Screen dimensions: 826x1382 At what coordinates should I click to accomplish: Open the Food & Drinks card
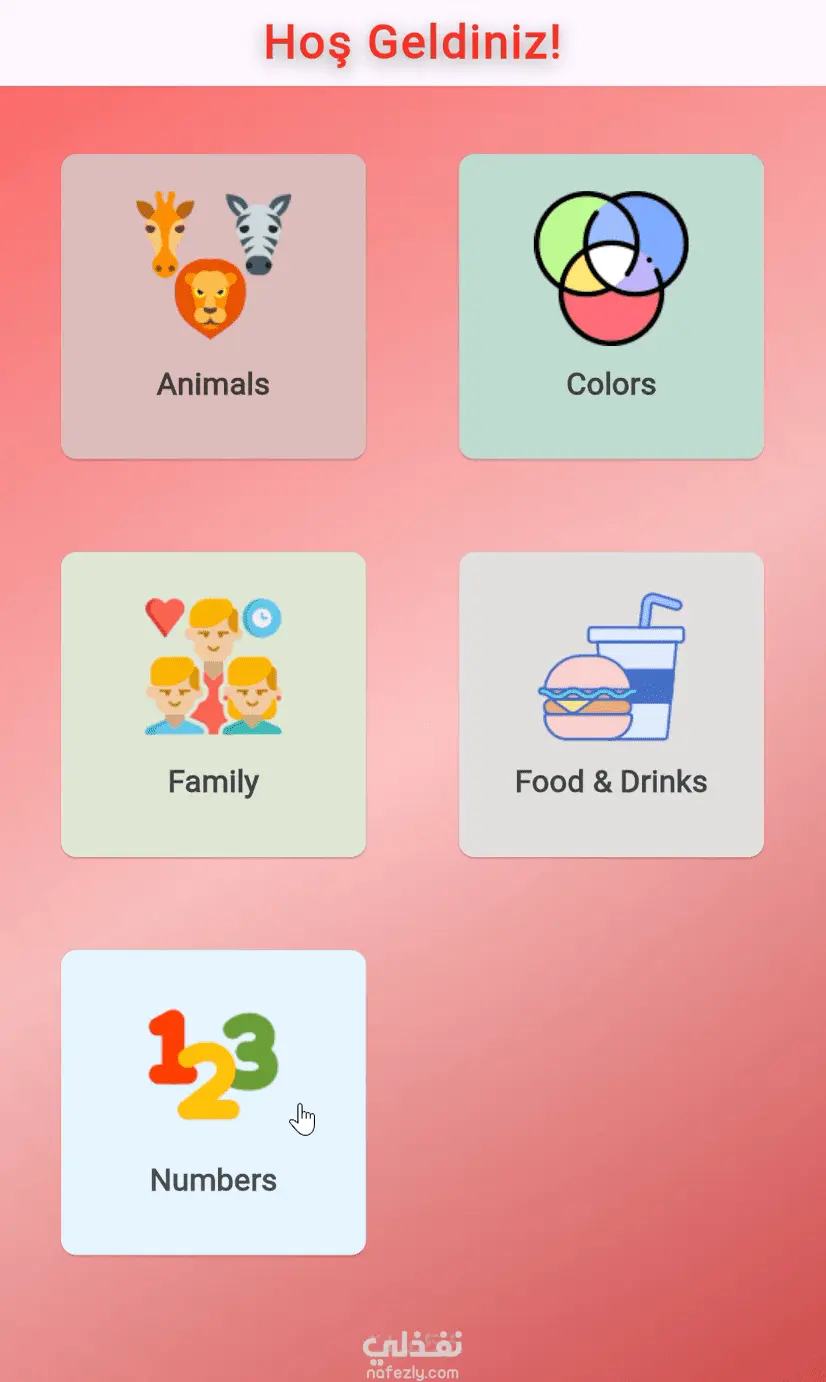click(611, 704)
